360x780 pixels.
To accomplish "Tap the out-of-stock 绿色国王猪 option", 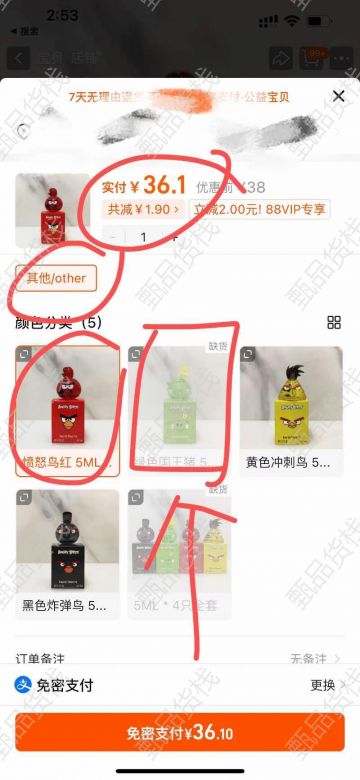I will [180, 411].
